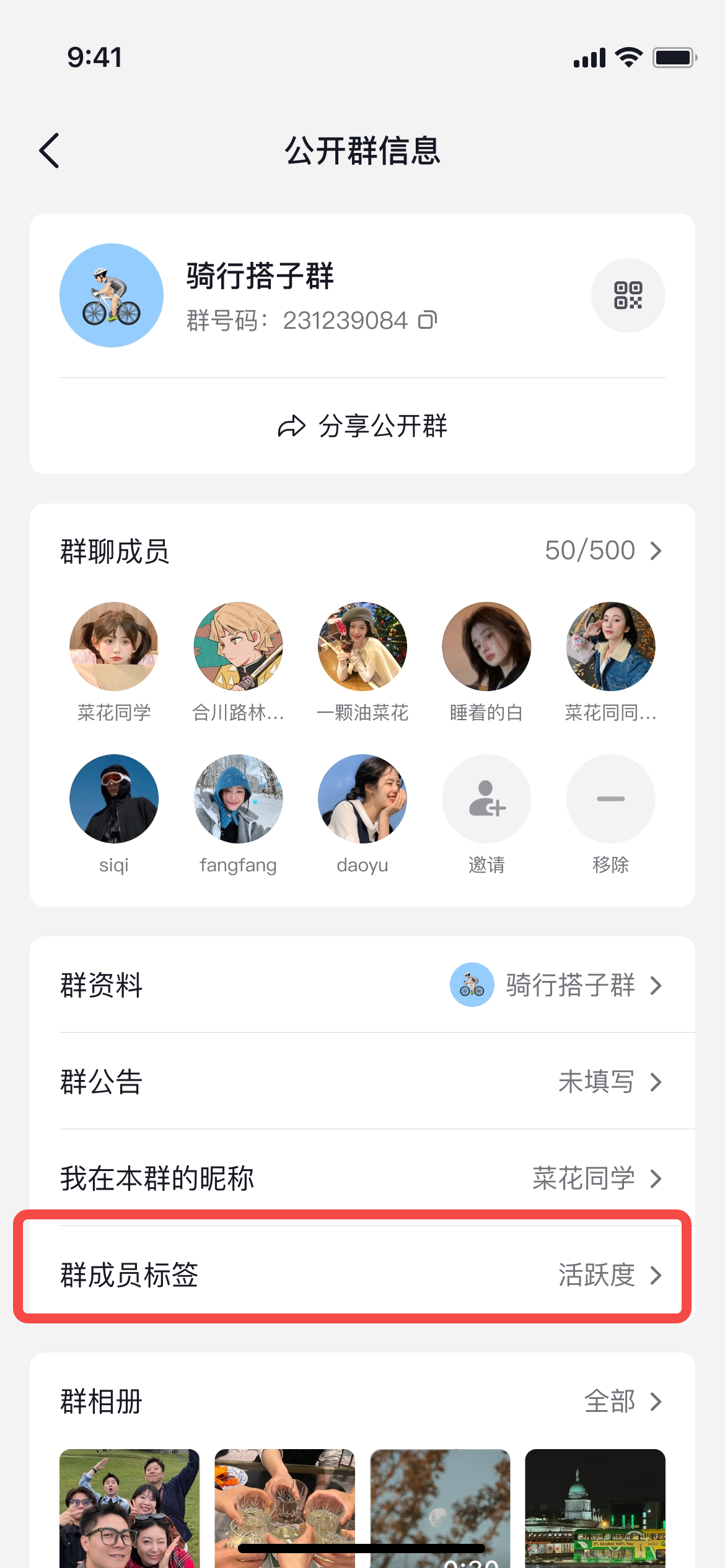Open the 群资料 row
This screenshot has width=725, height=1568.
click(x=362, y=985)
